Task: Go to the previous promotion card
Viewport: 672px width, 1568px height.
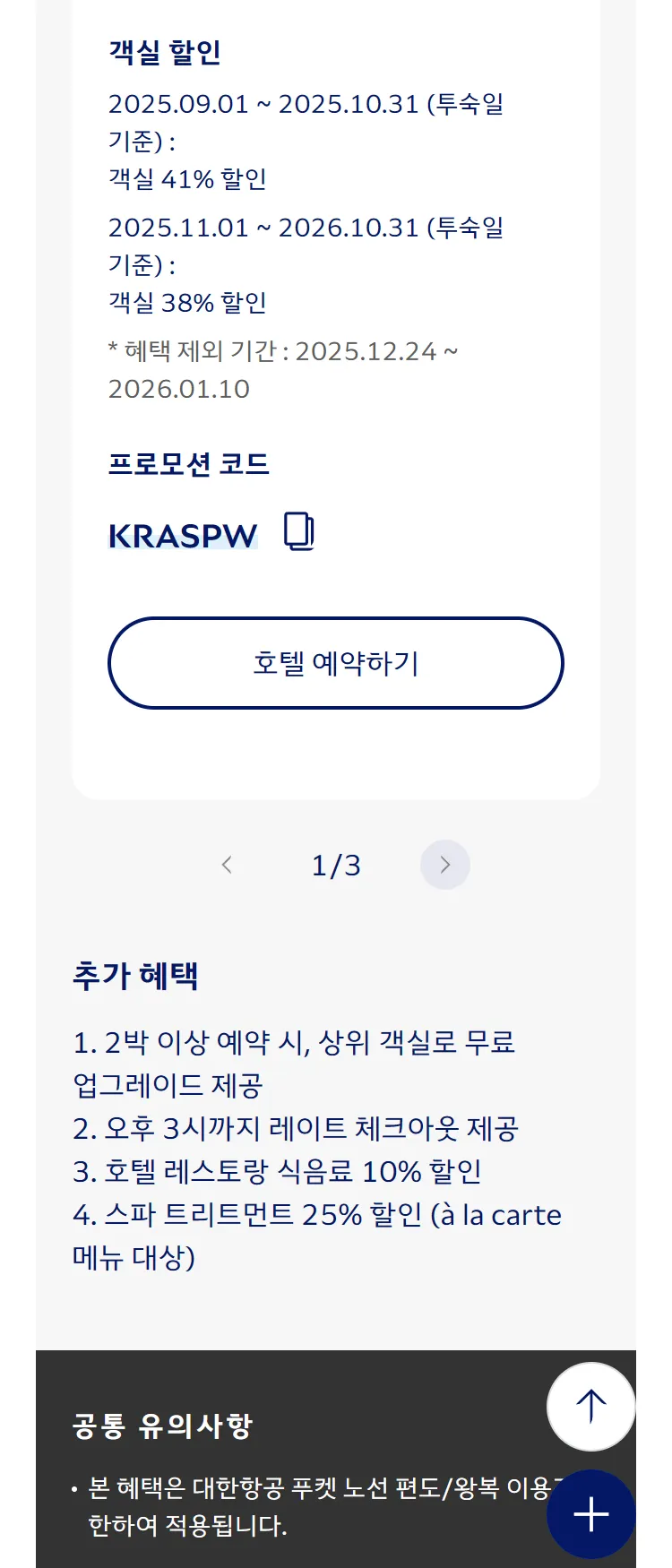Action: point(227,865)
